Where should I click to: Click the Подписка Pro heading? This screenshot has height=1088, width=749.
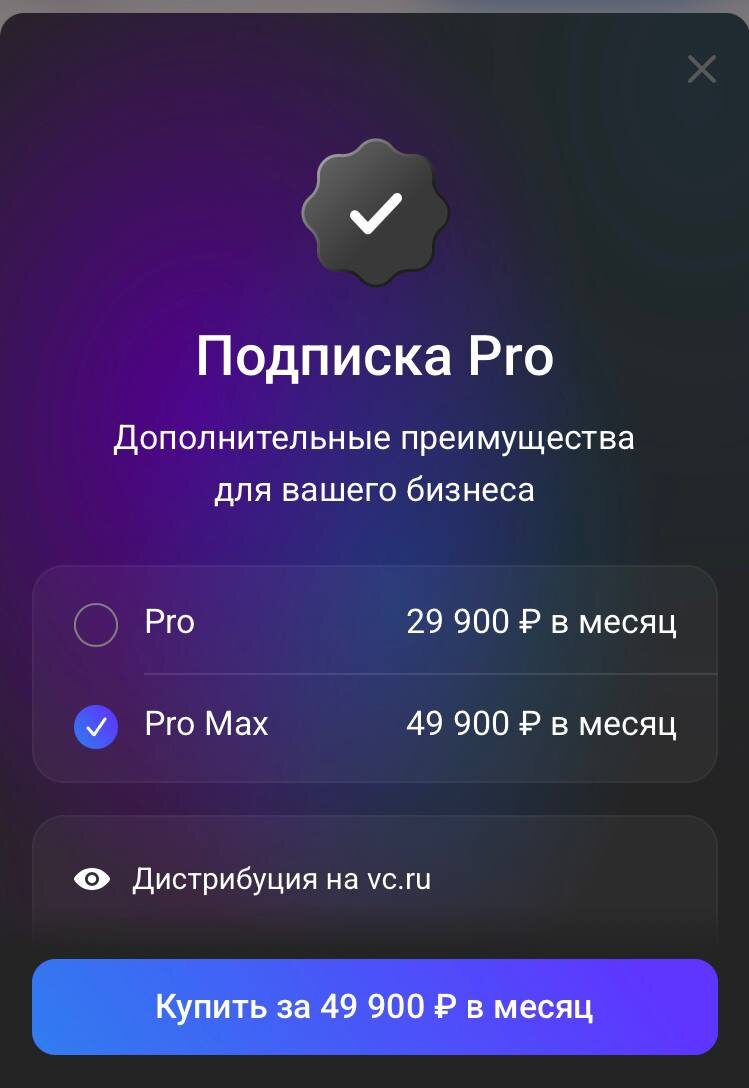pyautogui.click(x=374, y=357)
